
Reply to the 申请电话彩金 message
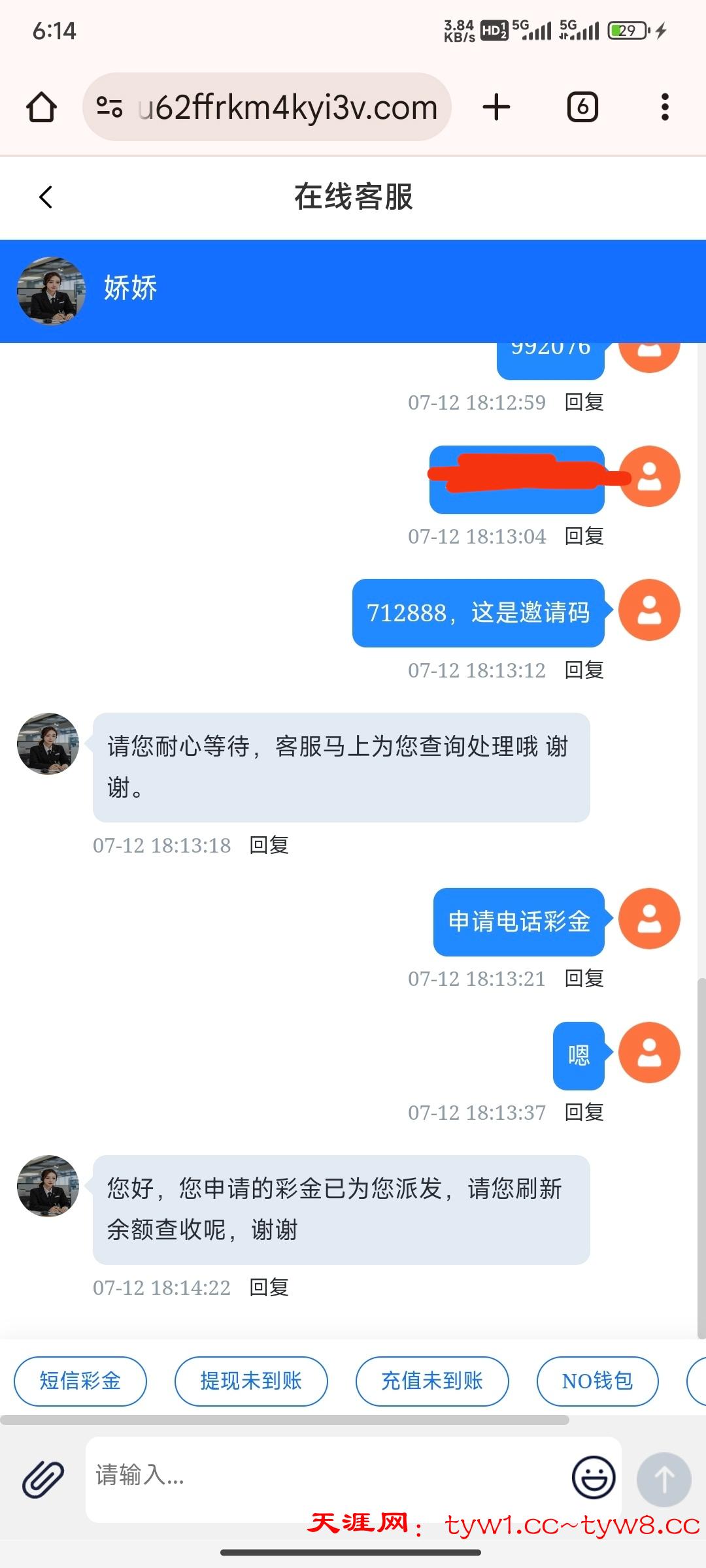tap(584, 979)
